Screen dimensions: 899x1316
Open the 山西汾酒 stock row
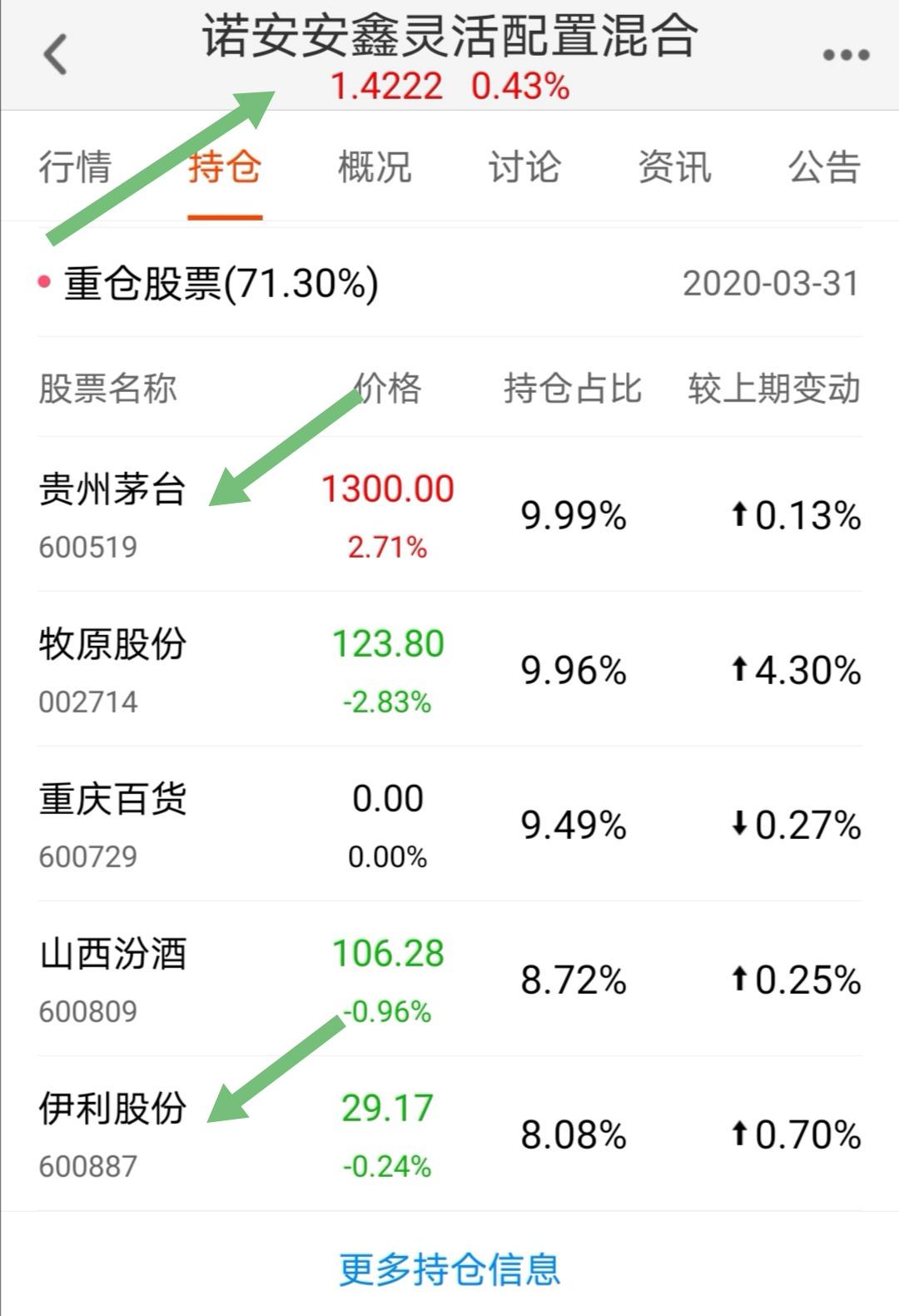(449, 979)
